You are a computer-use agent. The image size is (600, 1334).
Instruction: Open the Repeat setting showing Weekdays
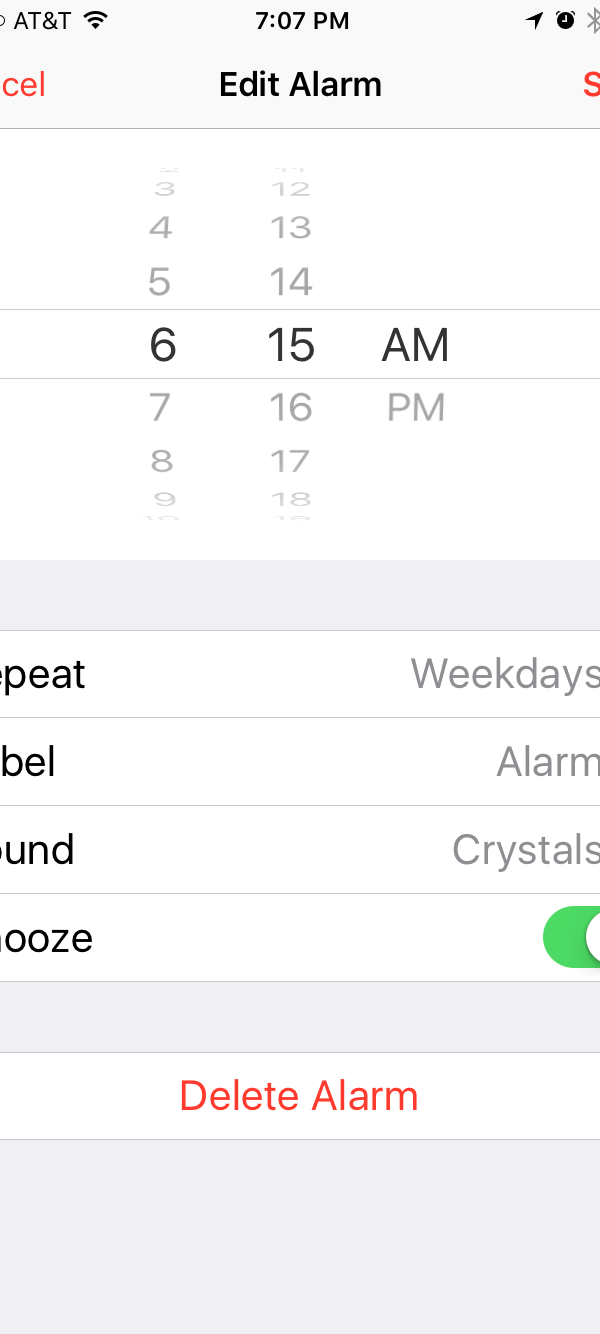300,674
